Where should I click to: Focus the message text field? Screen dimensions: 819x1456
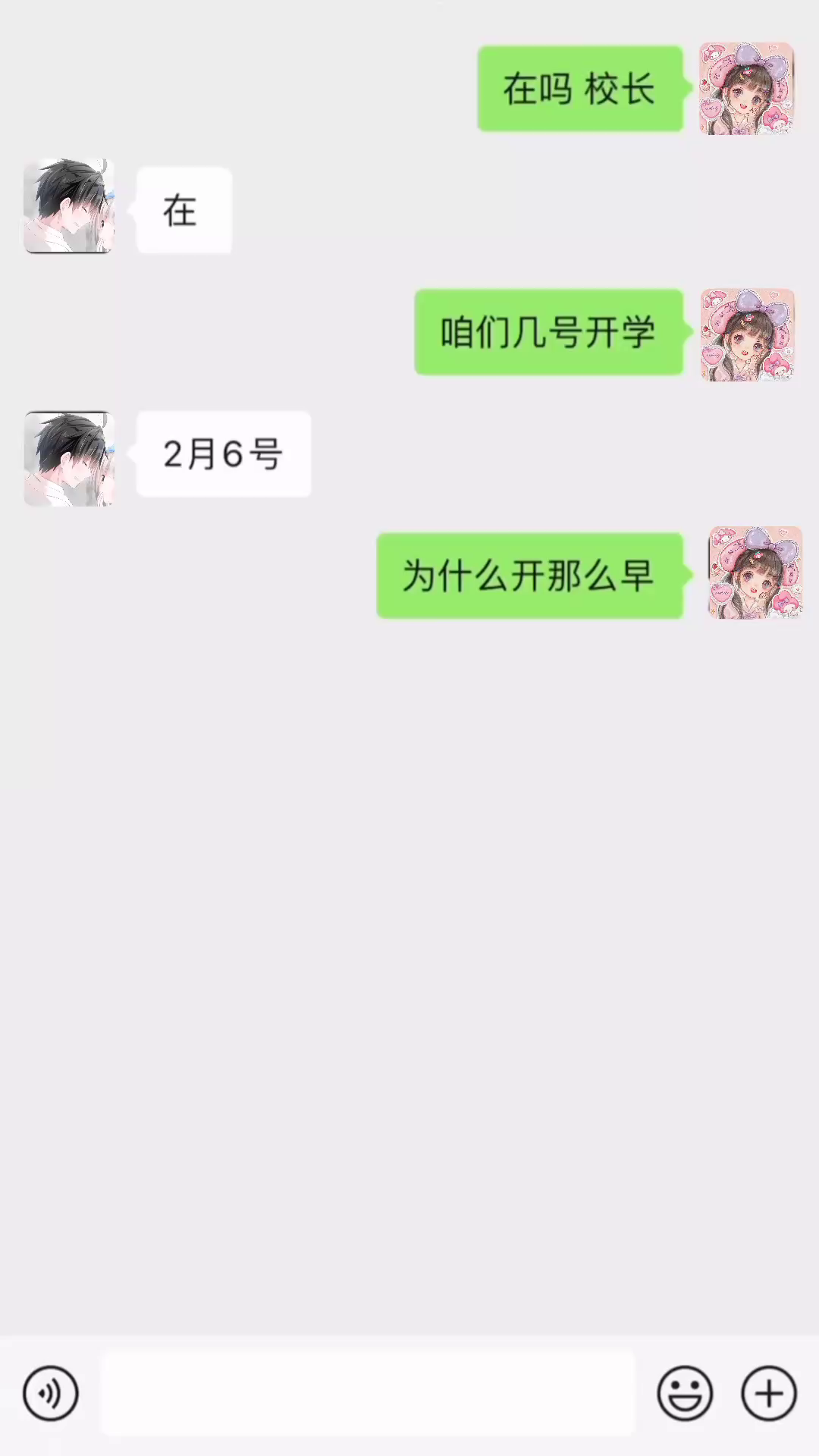point(368,1393)
